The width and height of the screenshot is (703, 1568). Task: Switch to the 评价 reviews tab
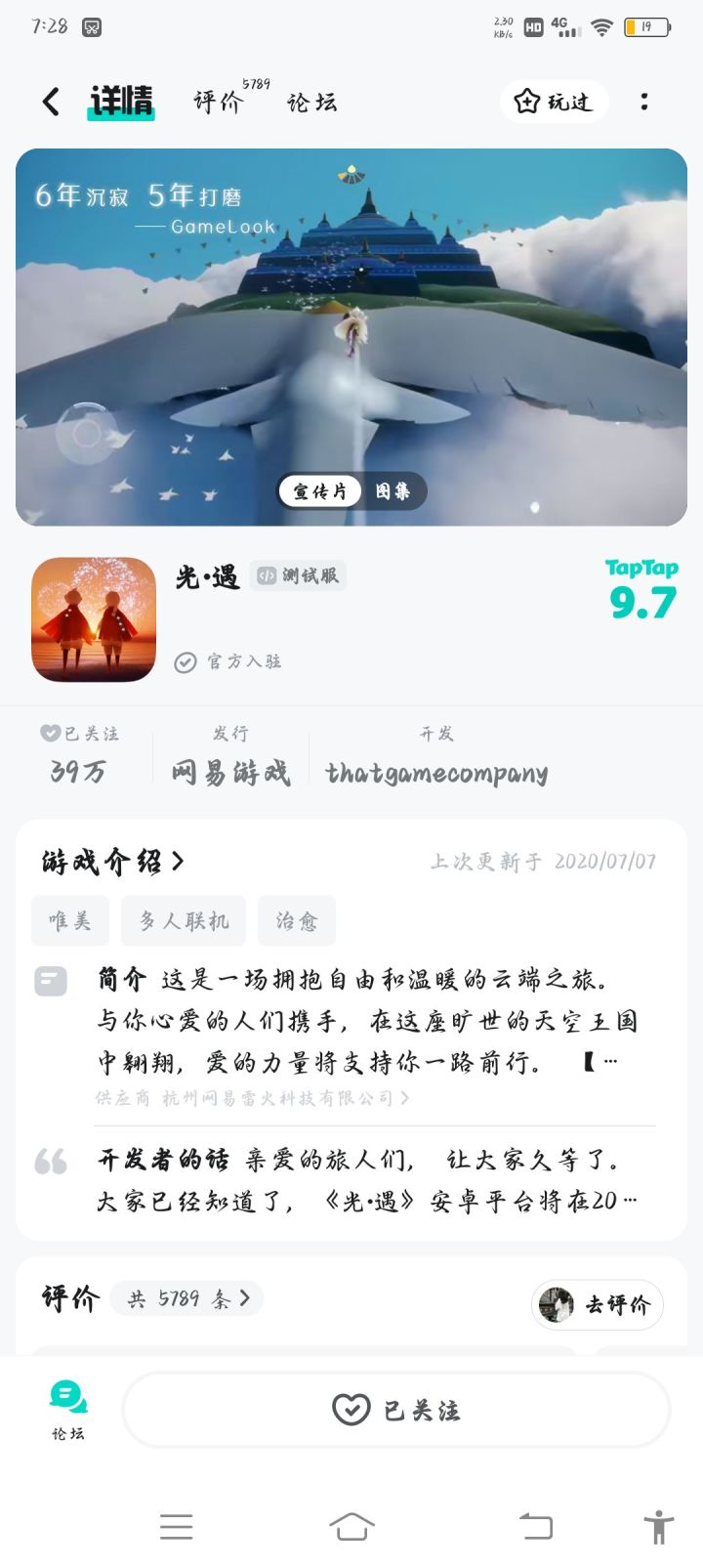coord(217,103)
